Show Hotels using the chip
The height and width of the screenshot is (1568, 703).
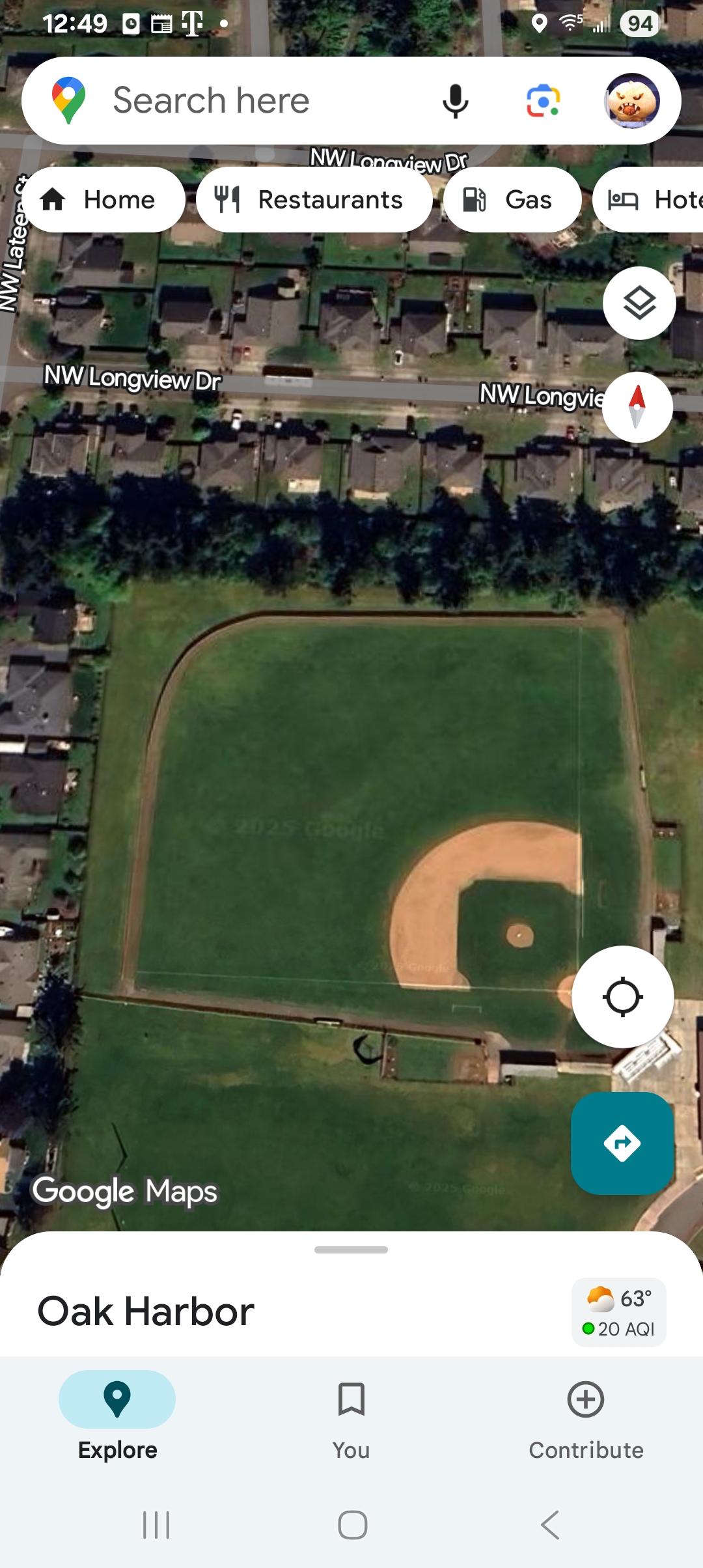(651, 200)
